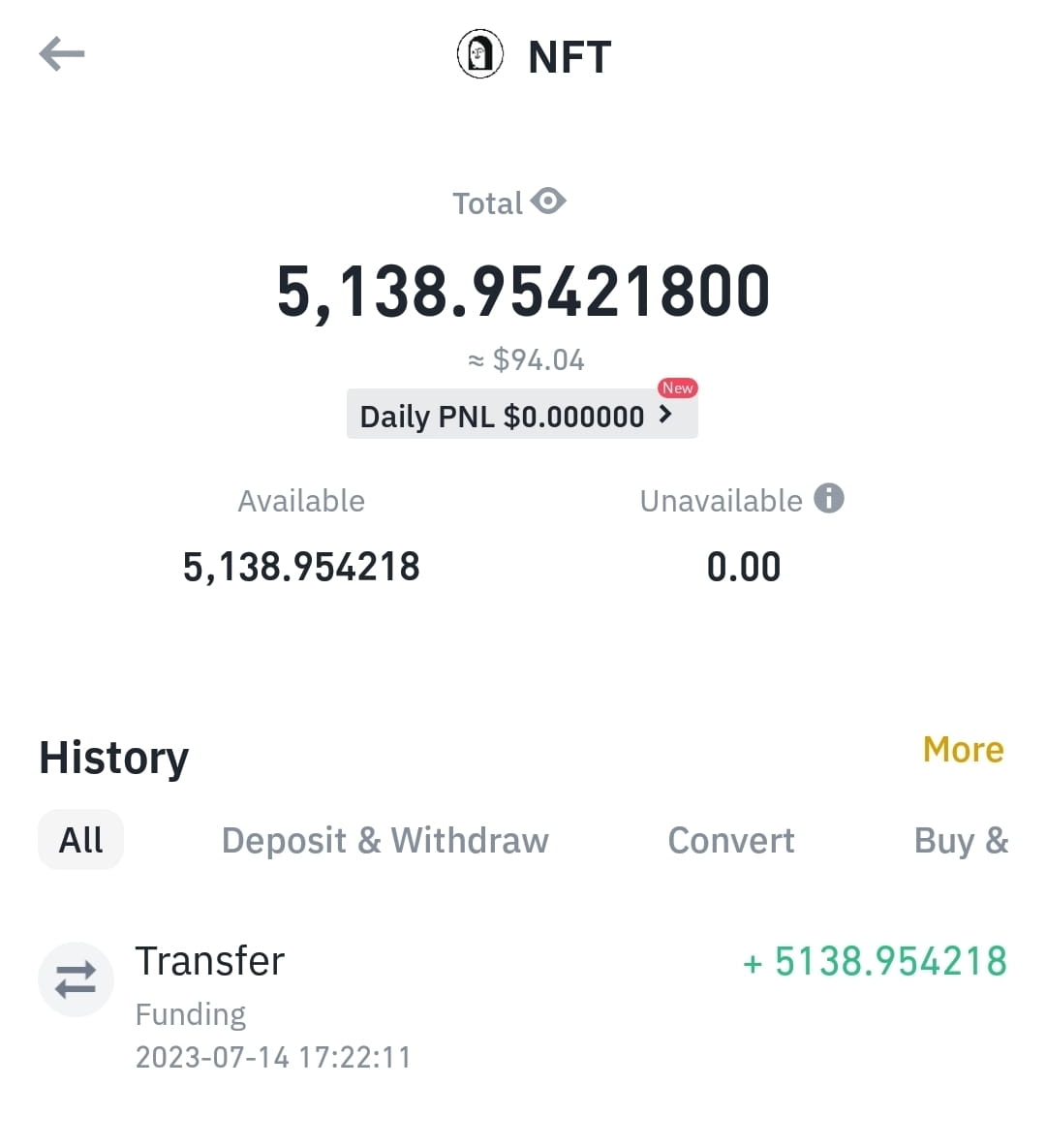Switch to the Deposit & Withdraw tab
1046x1148 pixels.
[x=385, y=841]
